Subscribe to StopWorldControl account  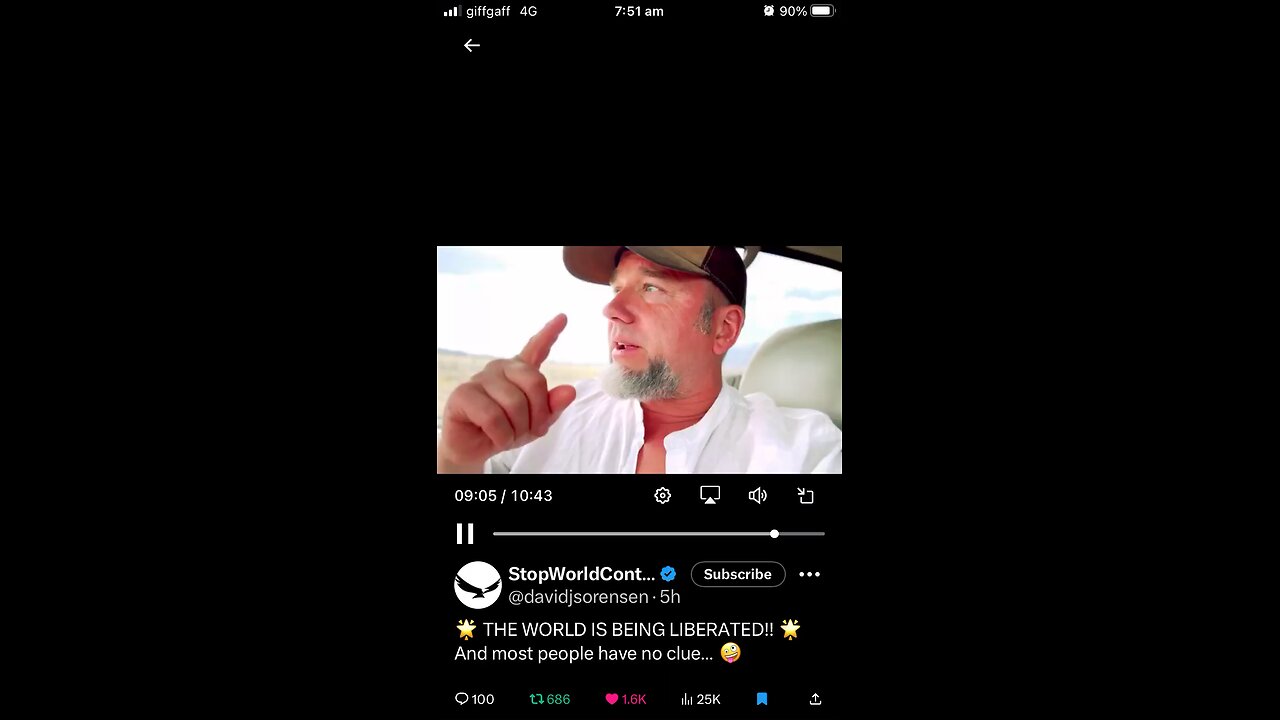pyautogui.click(x=737, y=574)
